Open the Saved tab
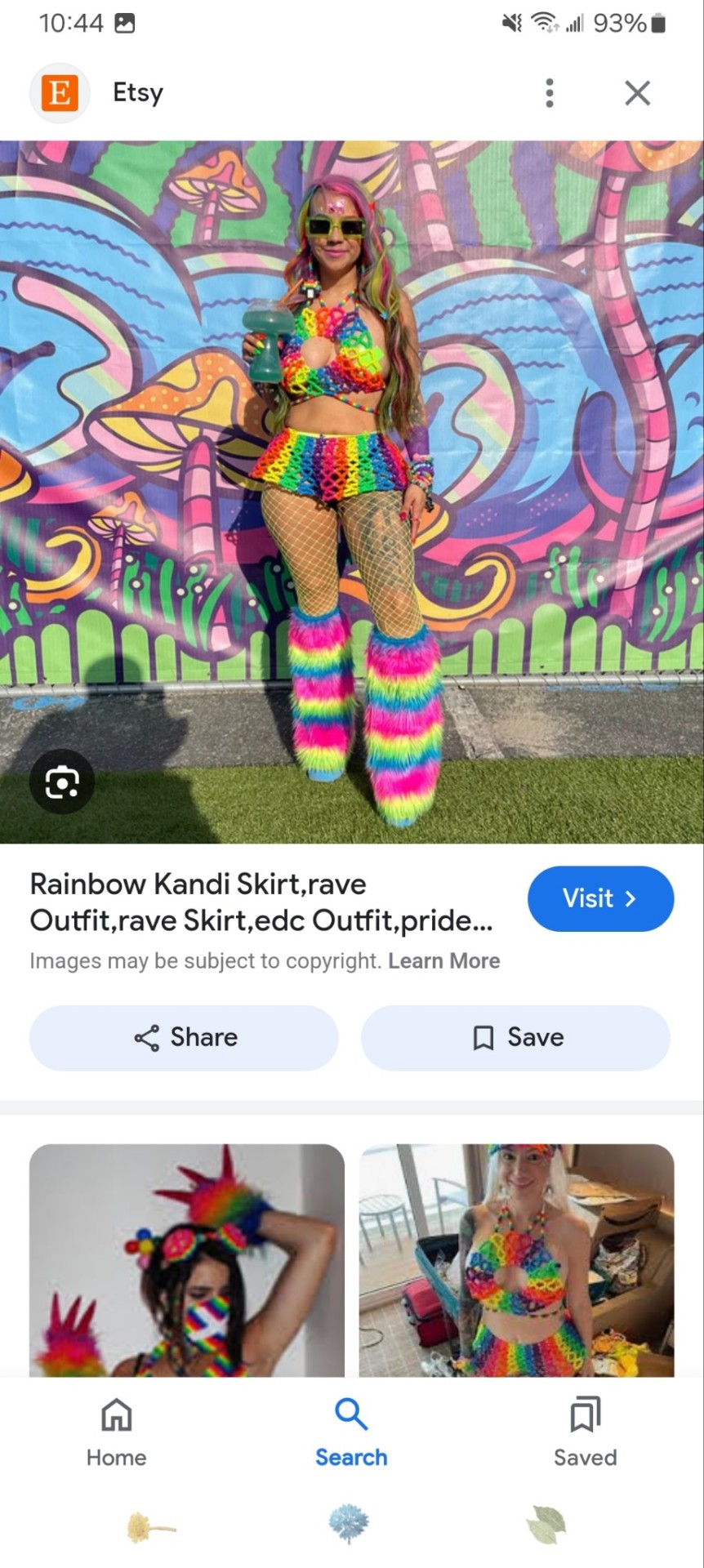This screenshot has width=704, height=1568. click(585, 1432)
